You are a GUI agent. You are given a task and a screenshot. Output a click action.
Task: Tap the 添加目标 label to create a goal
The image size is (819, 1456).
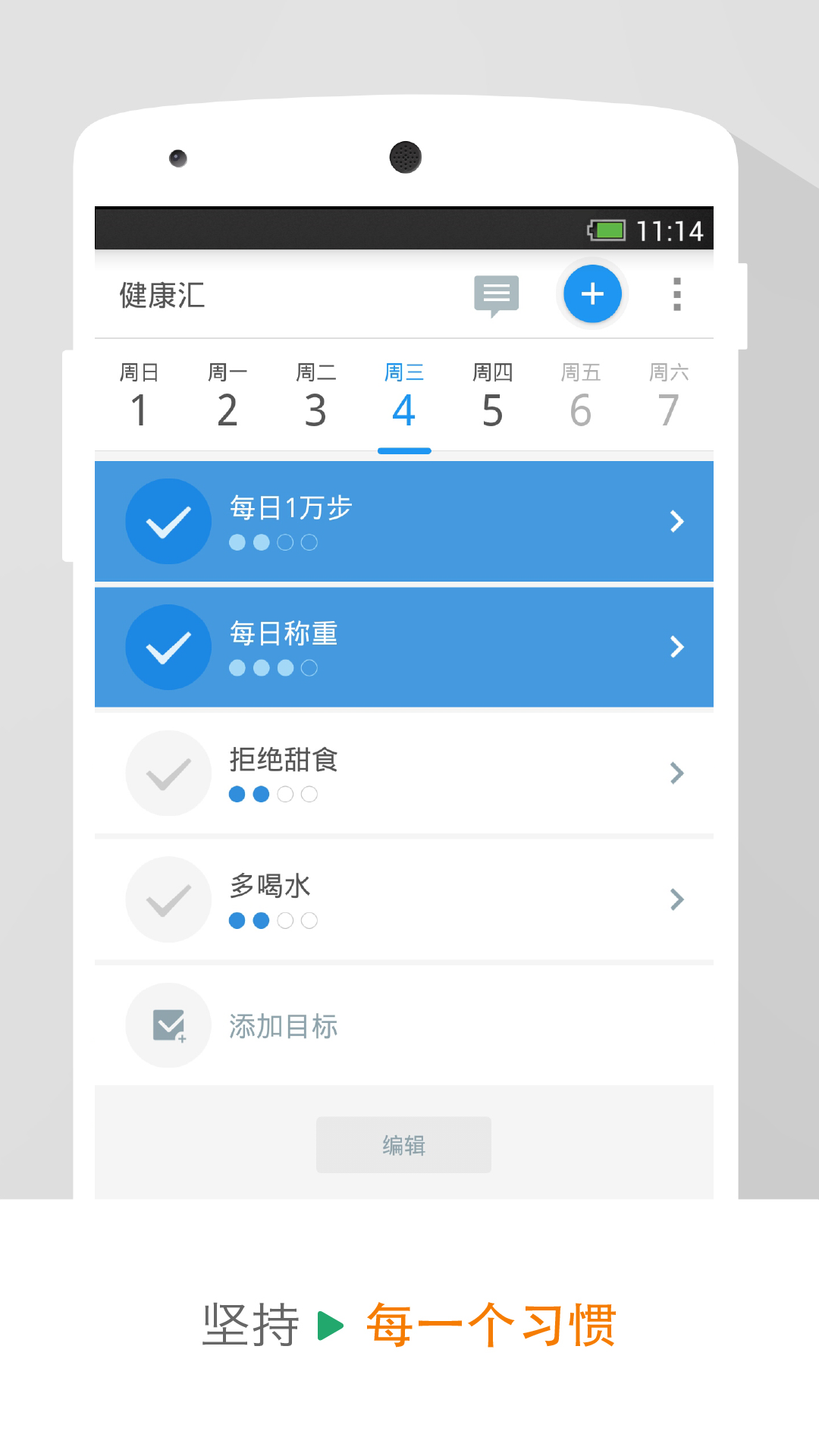[284, 1025]
